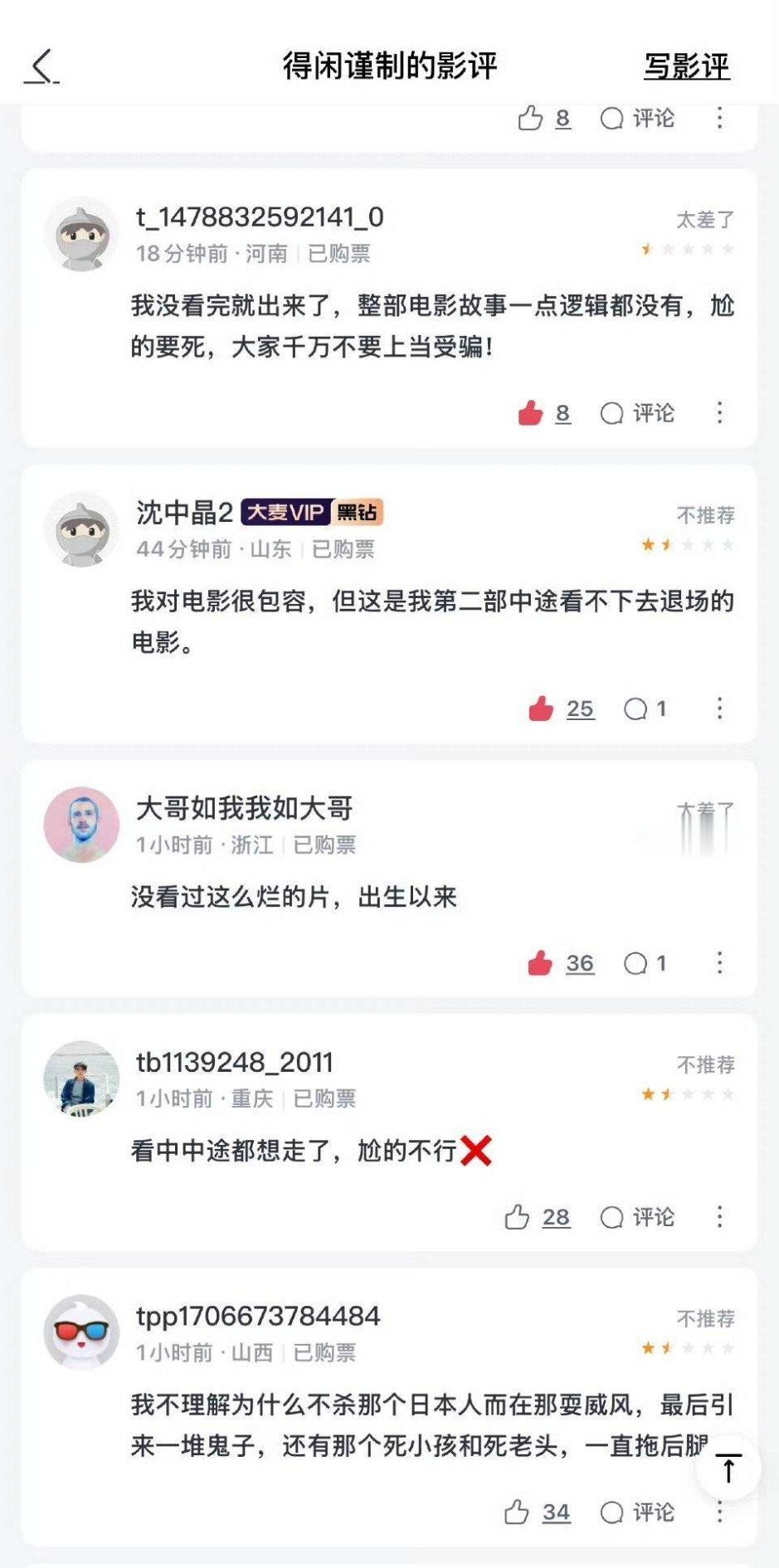Tap the thumbs-up icon on 沈中晶2's review
This screenshot has height=1568, width=779.
coord(543,709)
